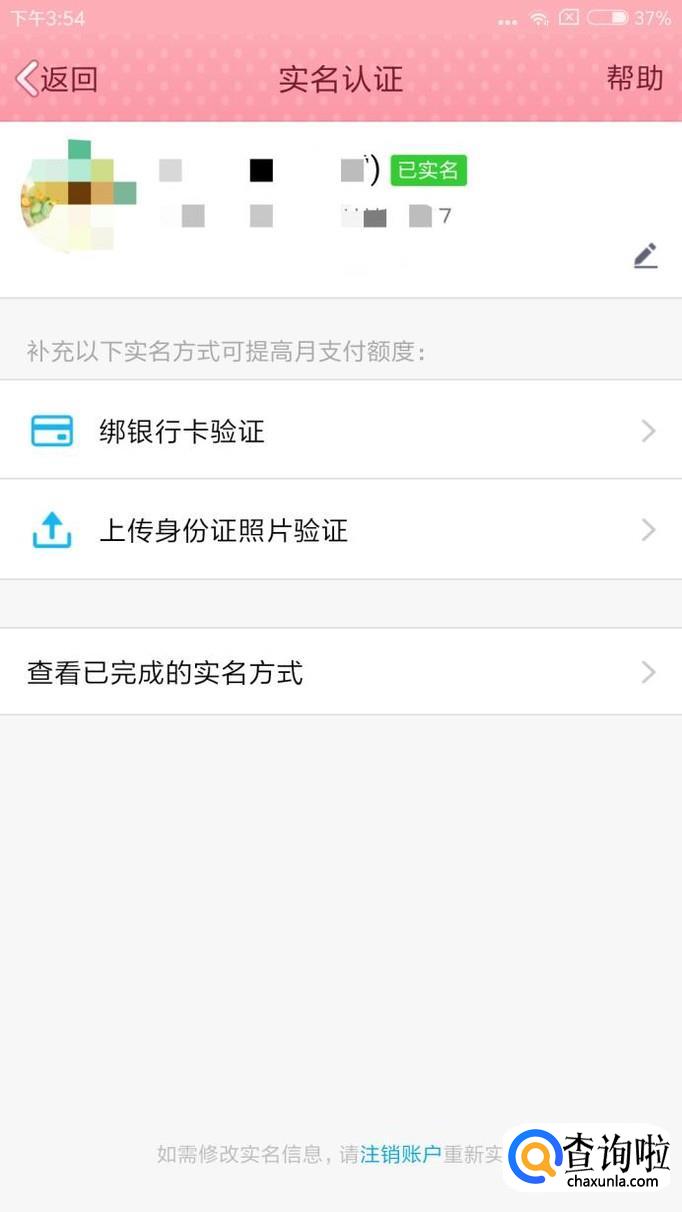Open 帮助 help page
Viewport: 682px width, 1212px height.
634,78
